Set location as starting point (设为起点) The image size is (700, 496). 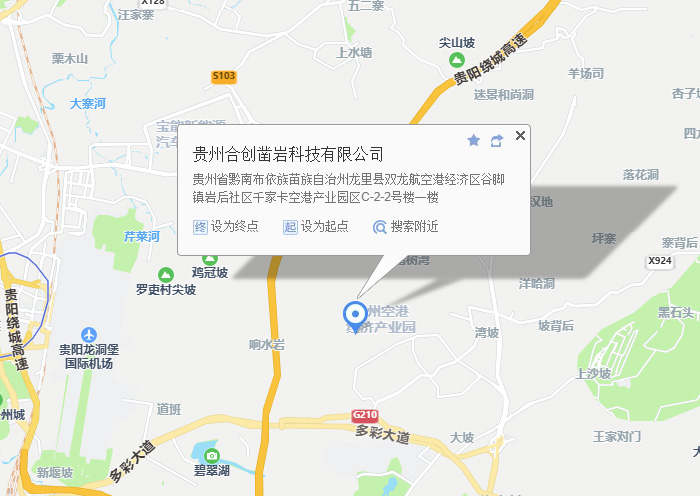[316, 227]
